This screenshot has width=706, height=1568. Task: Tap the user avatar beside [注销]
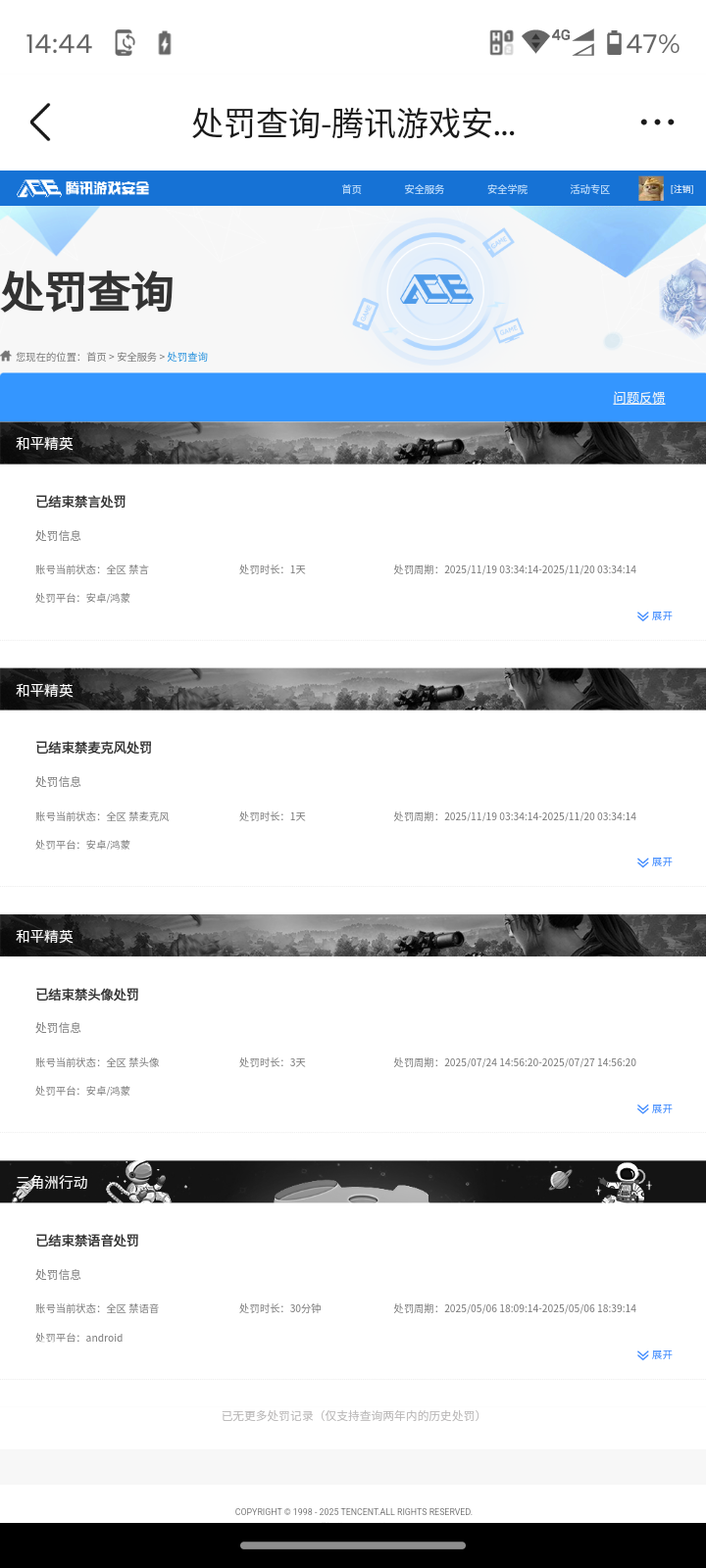[x=651, y=188]
